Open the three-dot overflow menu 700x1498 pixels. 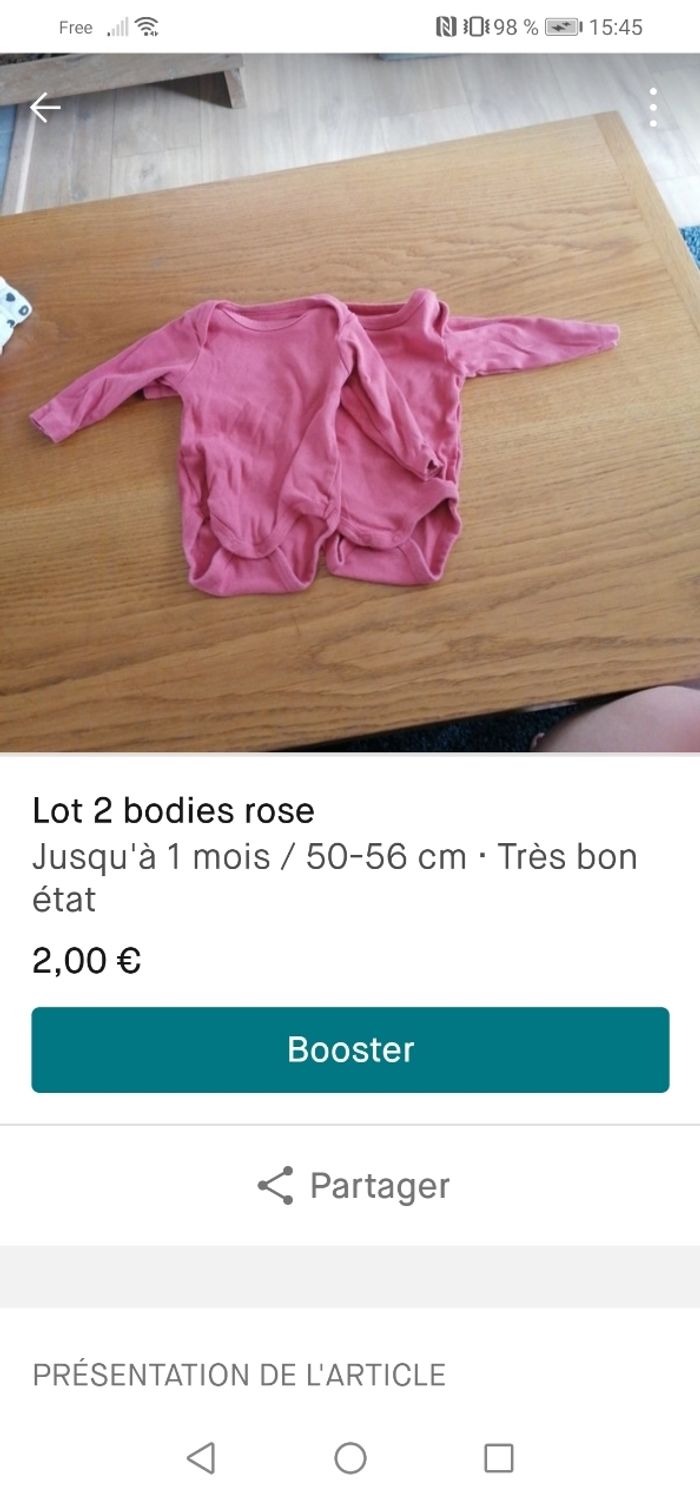653,107
